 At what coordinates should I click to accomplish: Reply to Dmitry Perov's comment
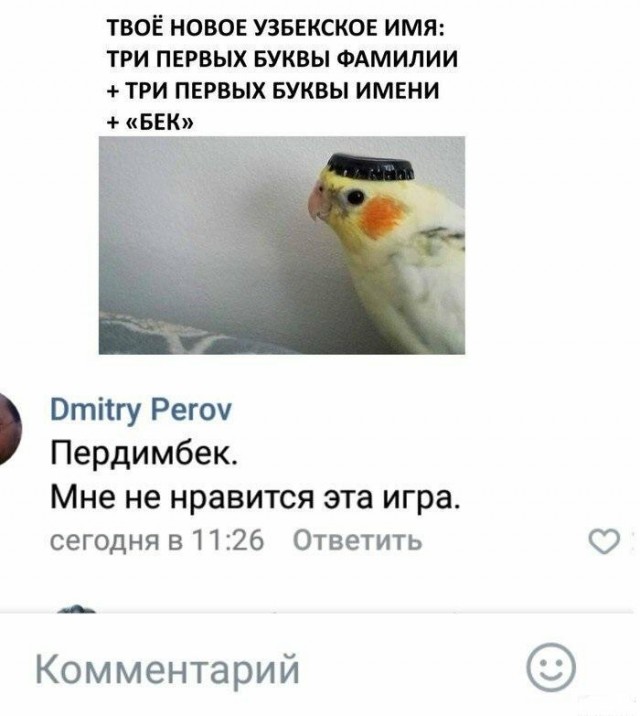tap(357, 541)
